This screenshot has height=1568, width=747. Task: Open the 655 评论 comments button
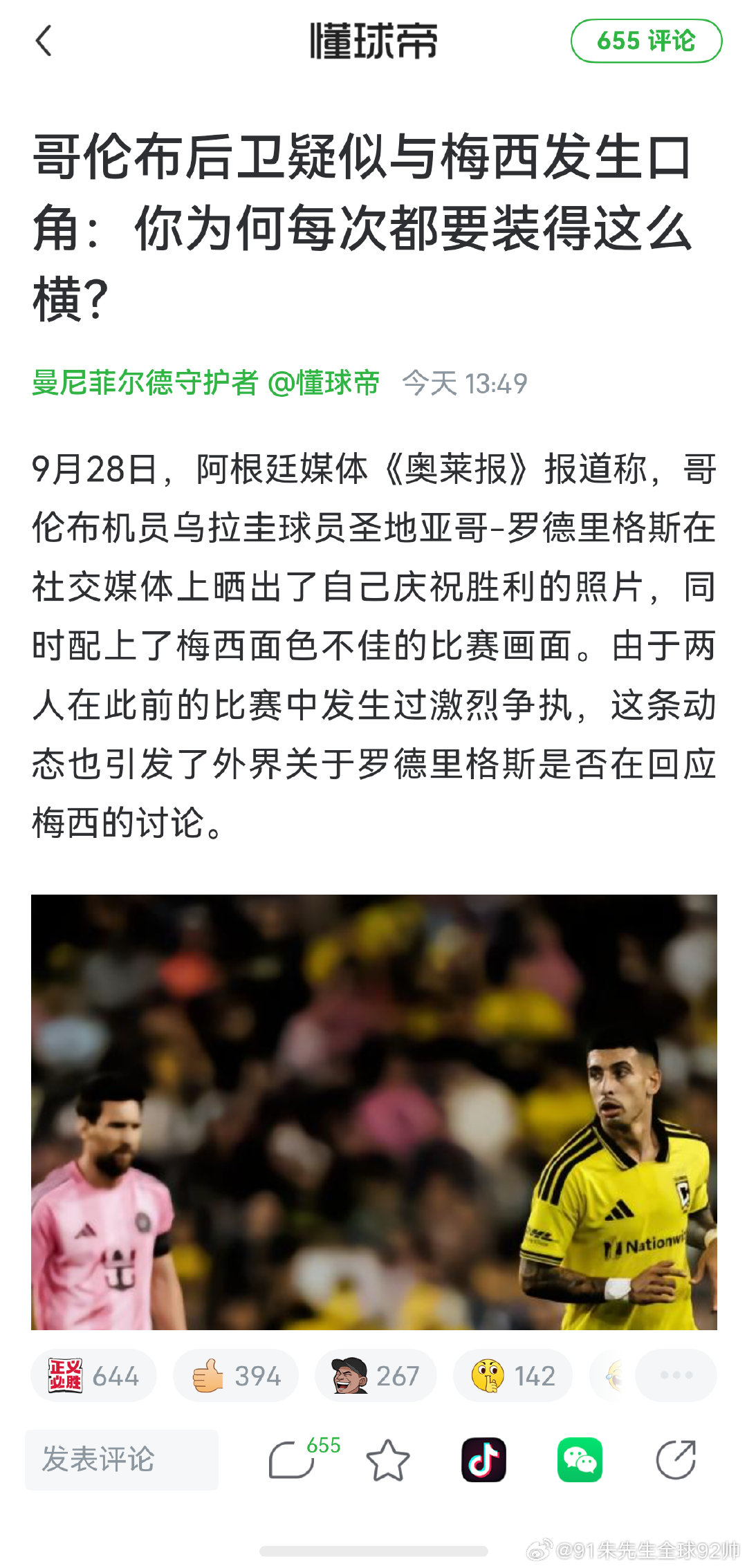point(646,41)
